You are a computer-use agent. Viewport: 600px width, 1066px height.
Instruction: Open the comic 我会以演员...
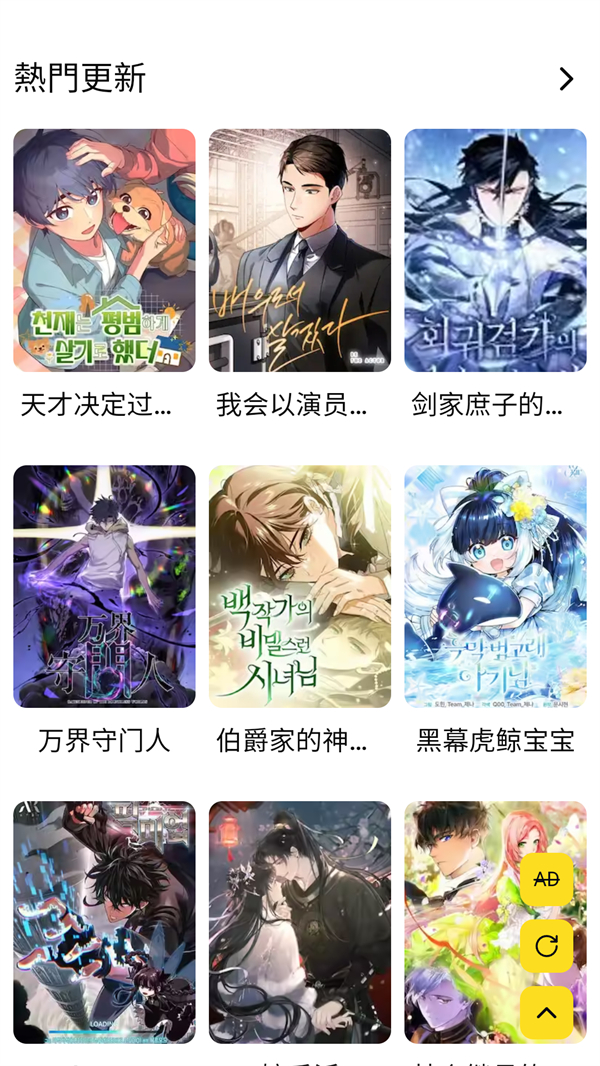pos(299,250)
